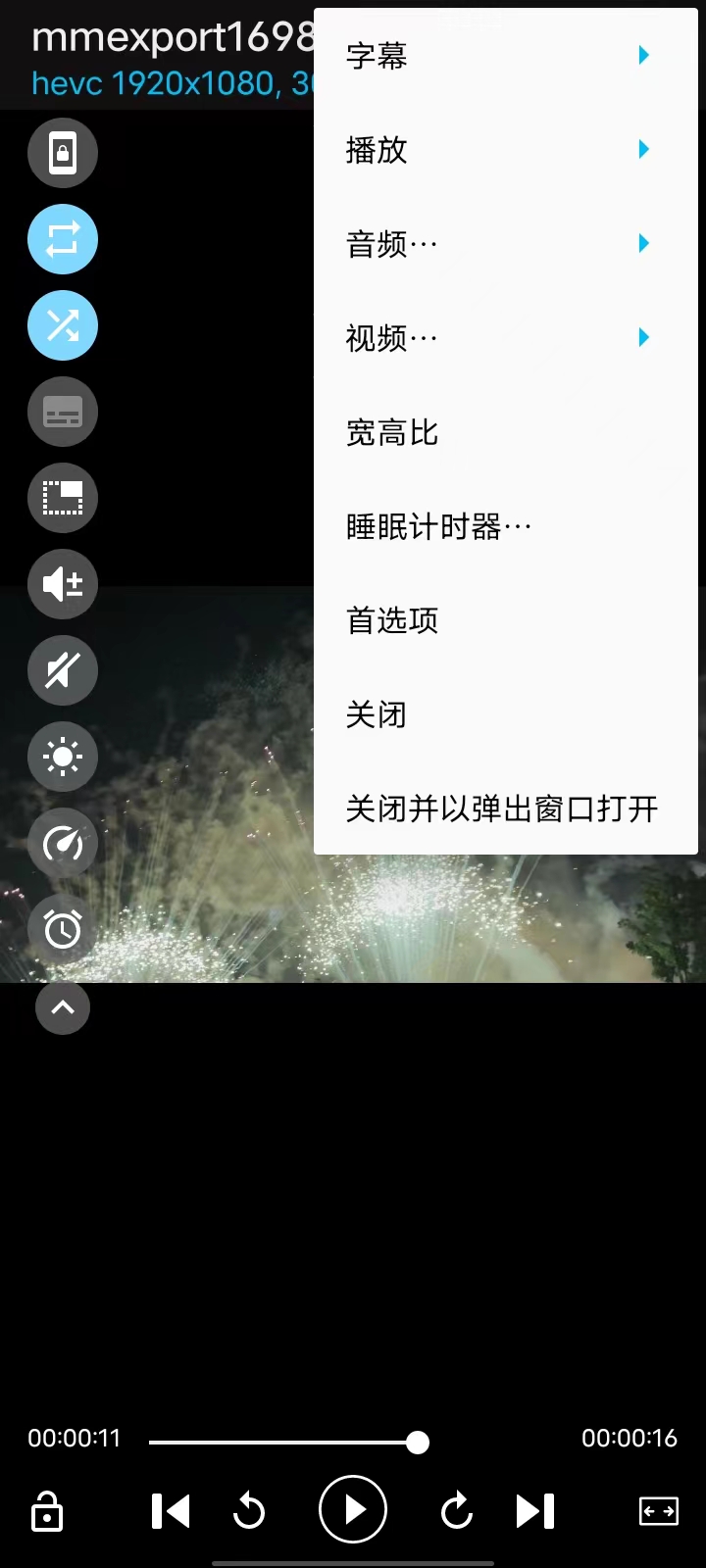Toggle the shuffle button
The height and width of the screenshot is (1568, 706).
[x=63, y=325]
